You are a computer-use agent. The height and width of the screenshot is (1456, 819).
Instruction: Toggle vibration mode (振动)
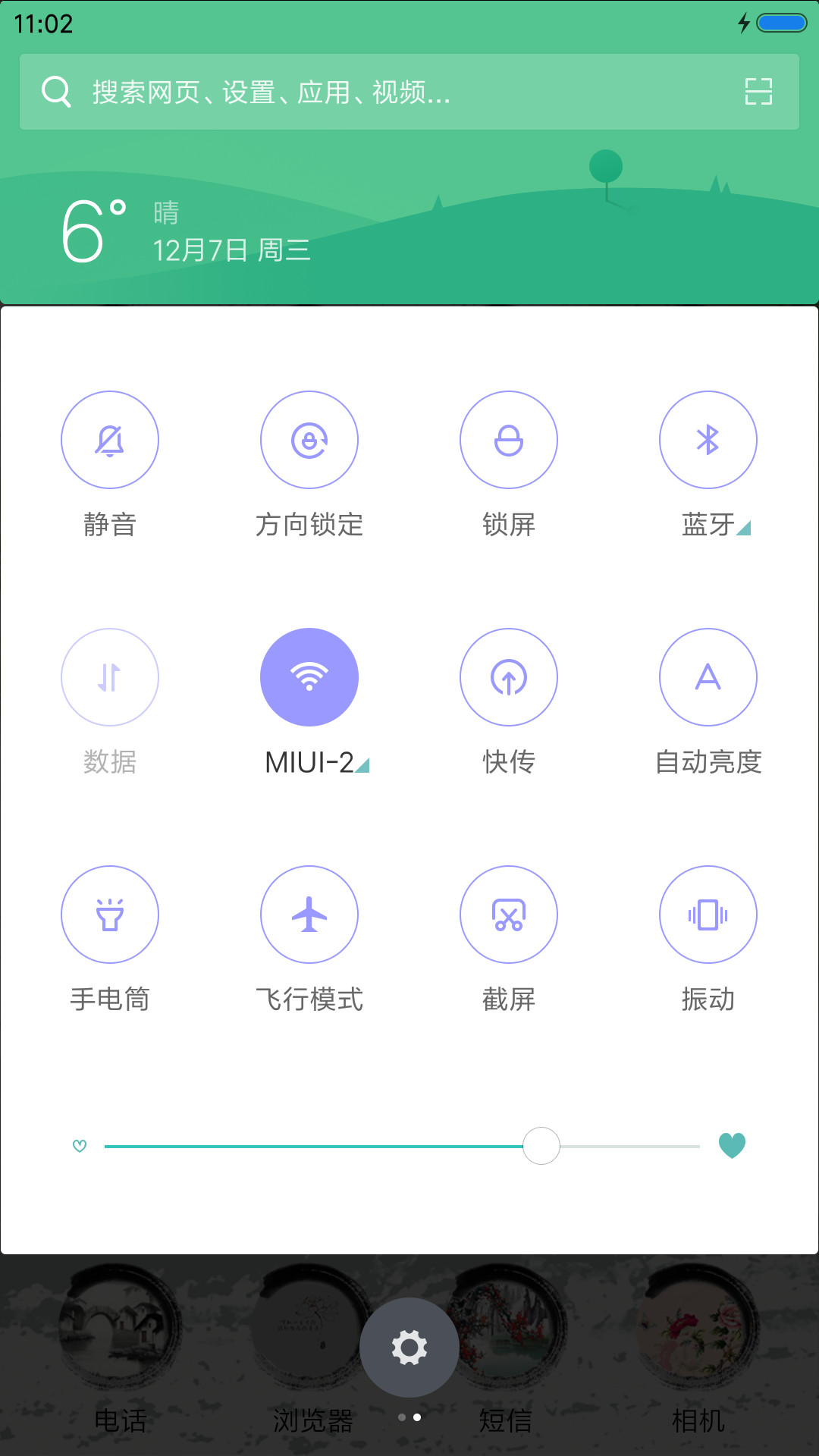click(x=708, y=915)
